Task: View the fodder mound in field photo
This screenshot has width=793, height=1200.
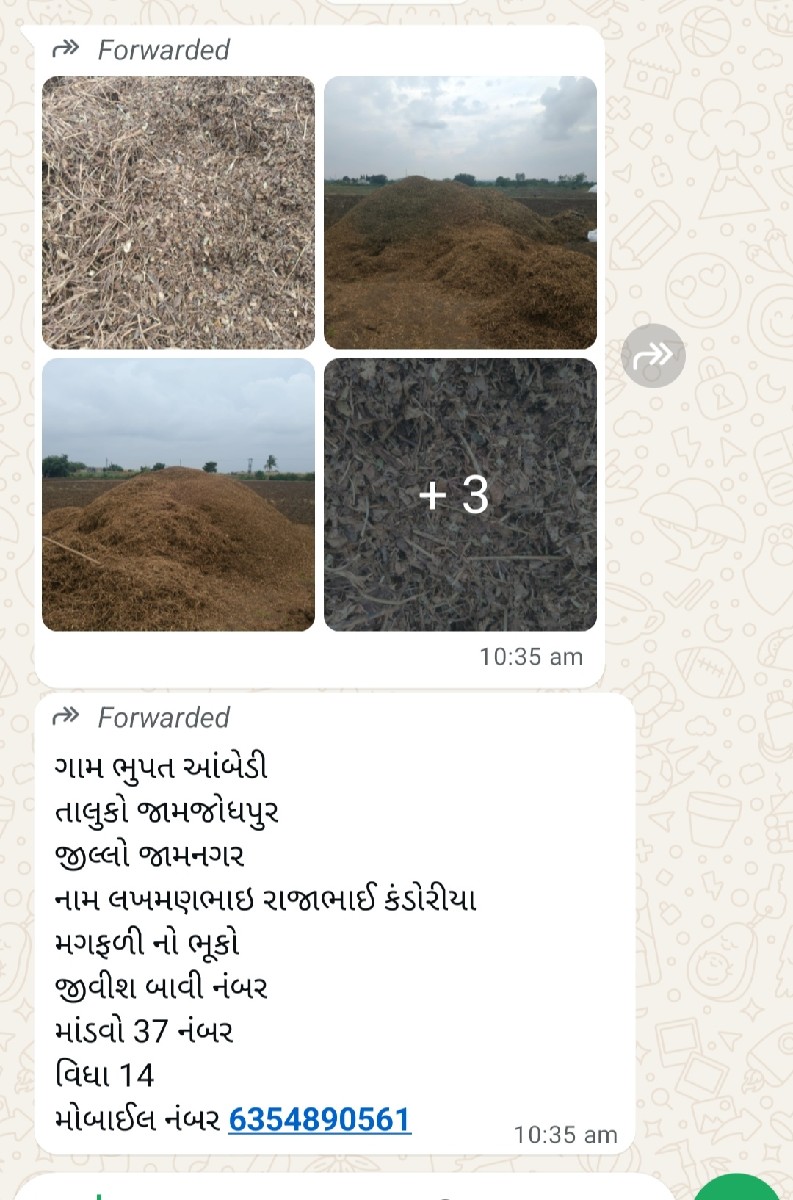Action: pyautogui.click(x=178, y=494)
